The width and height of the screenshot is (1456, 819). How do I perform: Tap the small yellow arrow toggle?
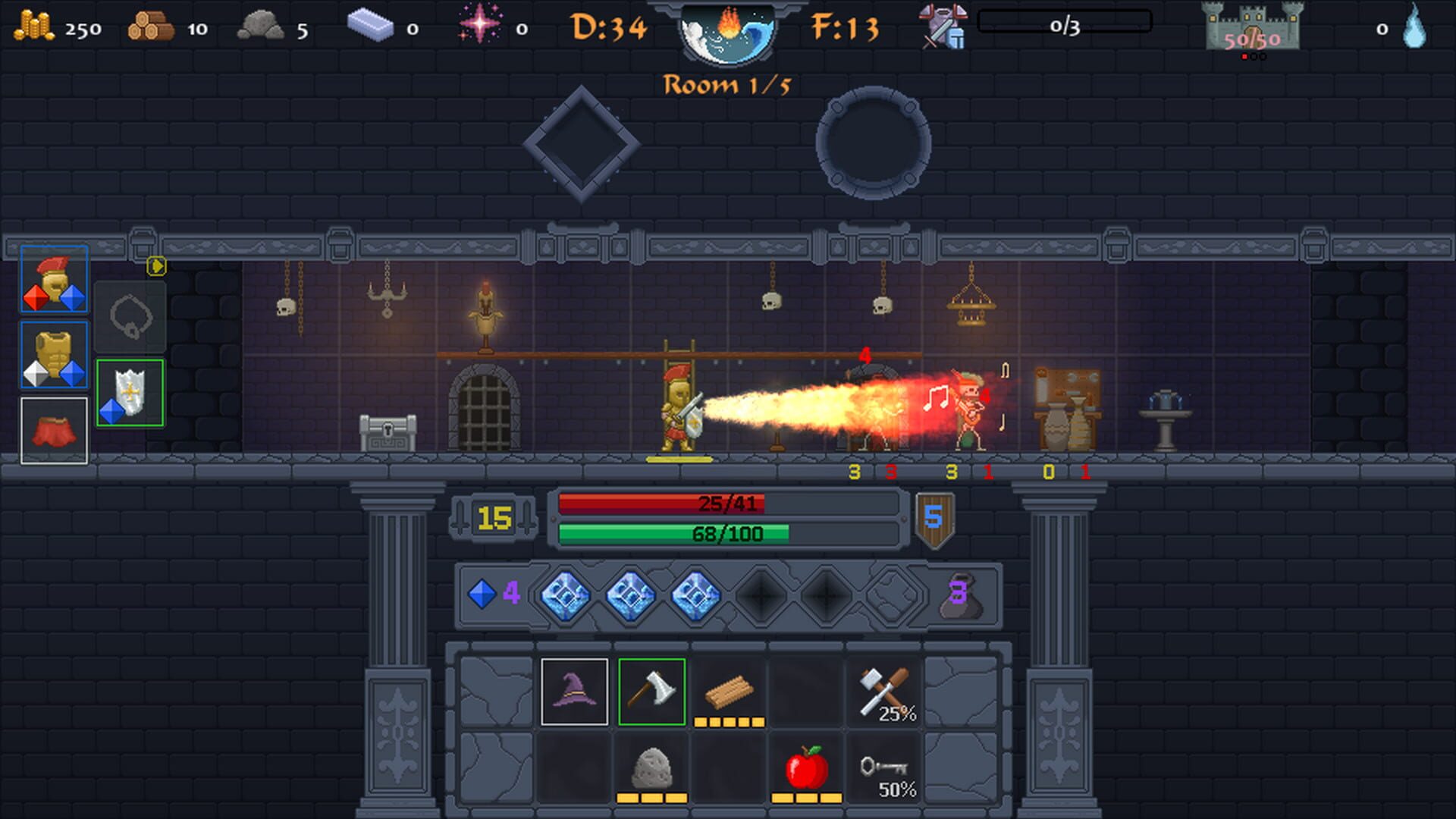click(156, 266)
